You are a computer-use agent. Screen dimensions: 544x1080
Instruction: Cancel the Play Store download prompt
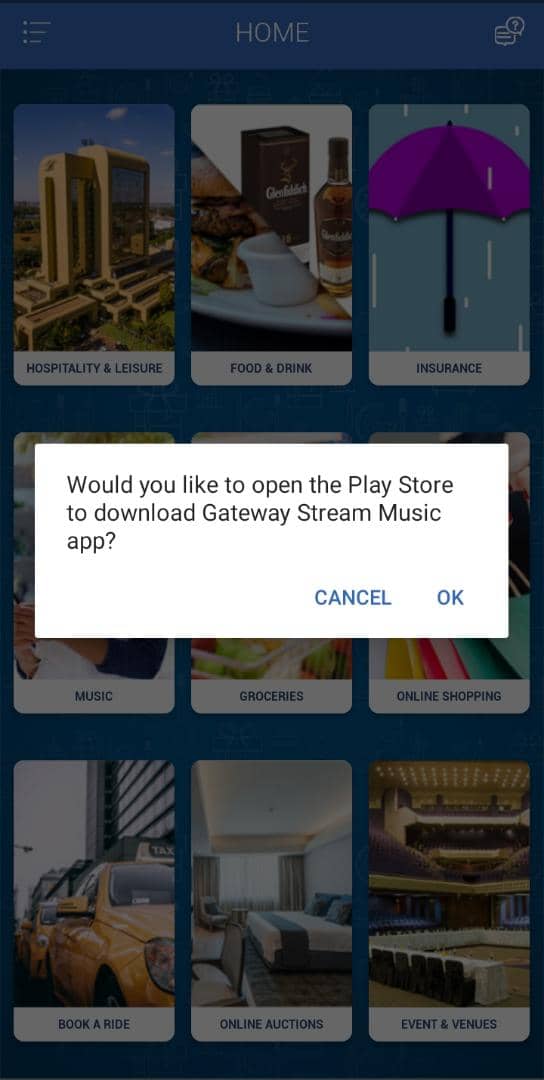(x=353, y=597)
